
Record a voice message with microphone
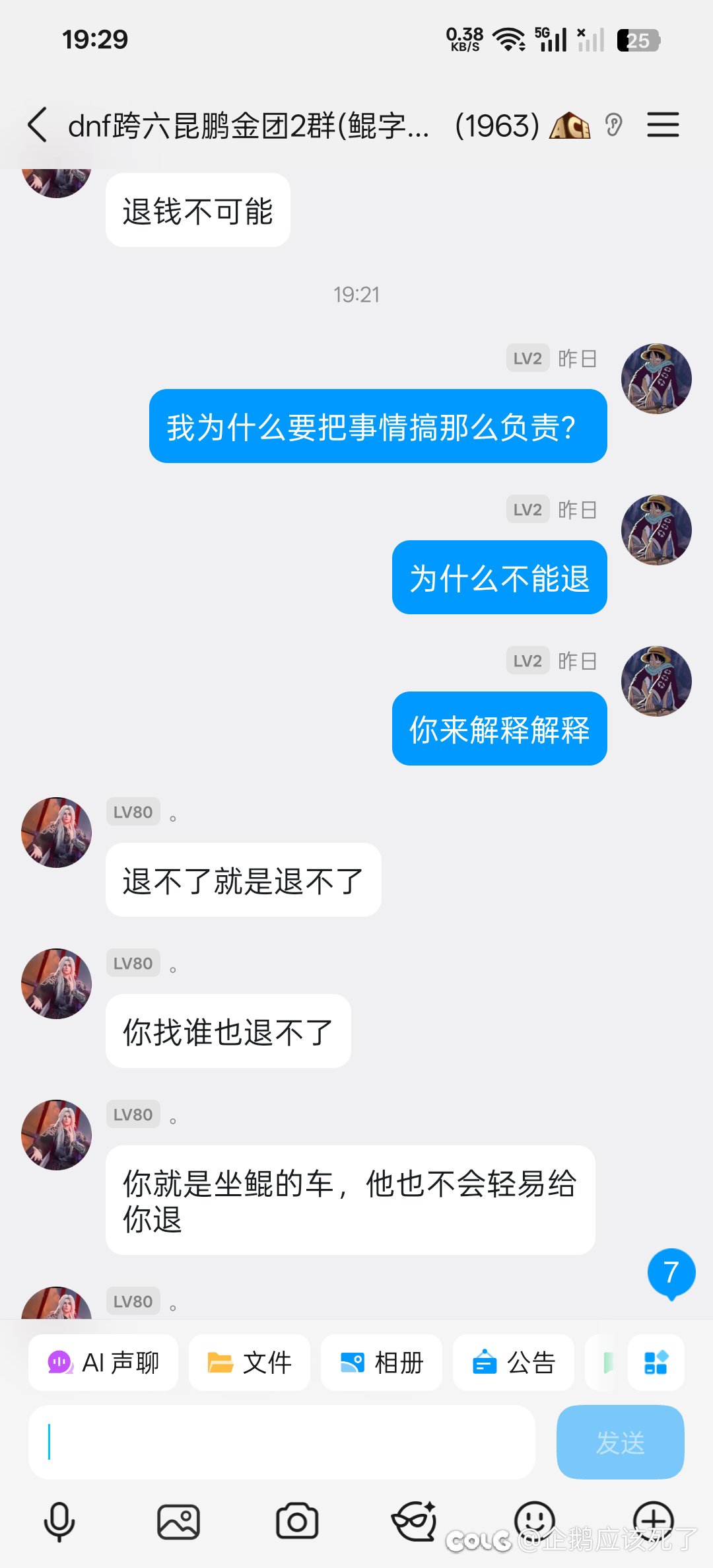pyautogui.click(x=59, y=1522)
